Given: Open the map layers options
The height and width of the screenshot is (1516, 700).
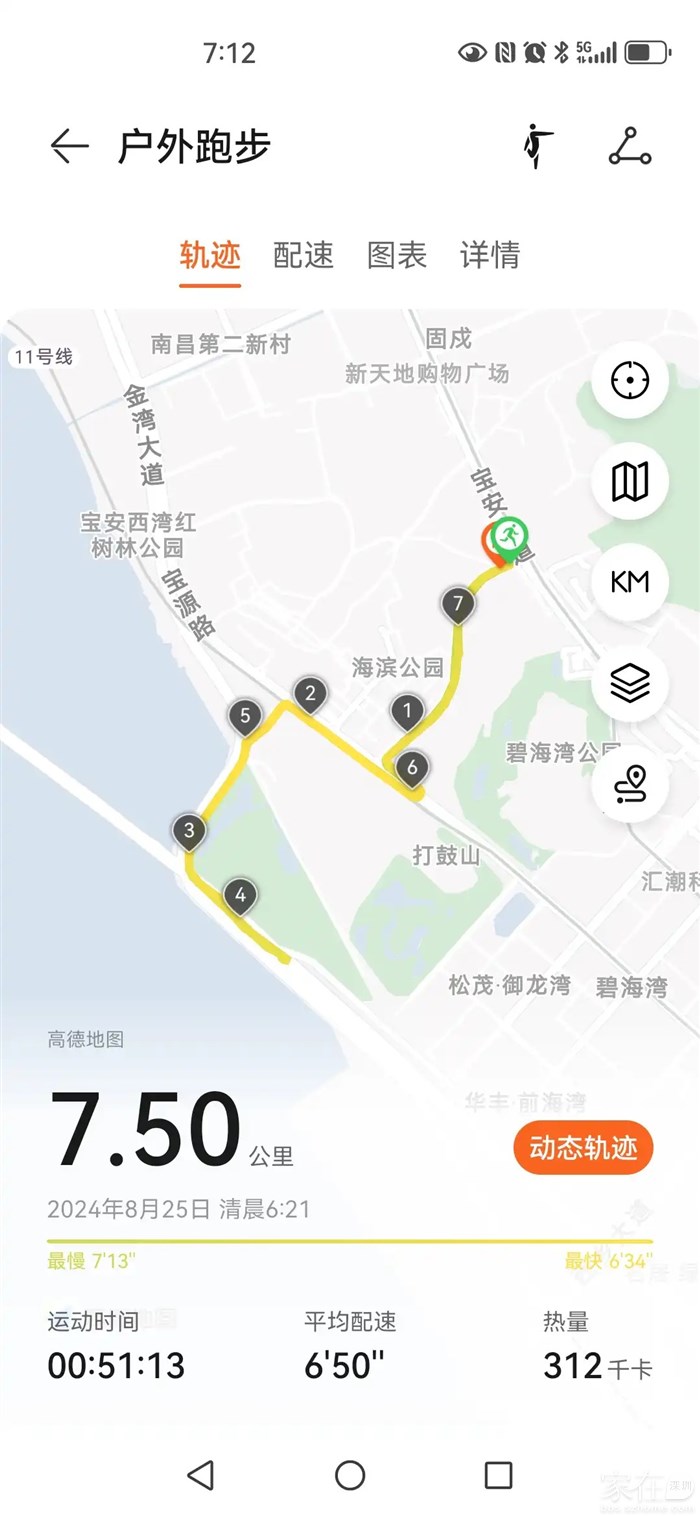Looking at the screenshot, I should (x=630, y=684).
